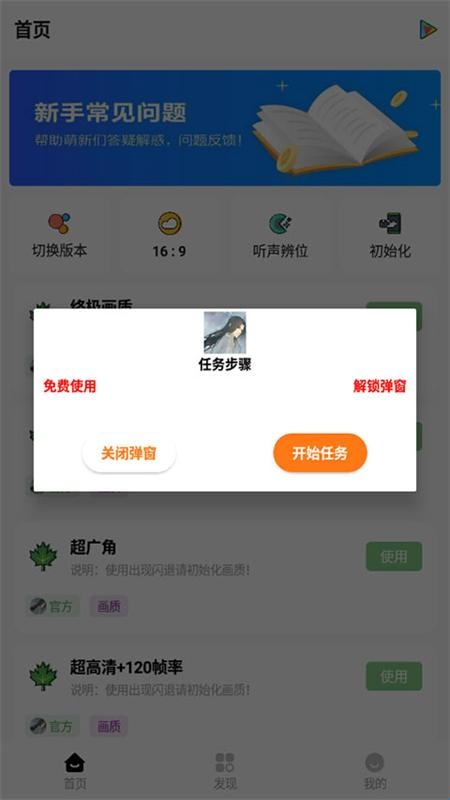Select the 16:9 ratio option
Screen dimensions: 450x800
coord(169,236)
